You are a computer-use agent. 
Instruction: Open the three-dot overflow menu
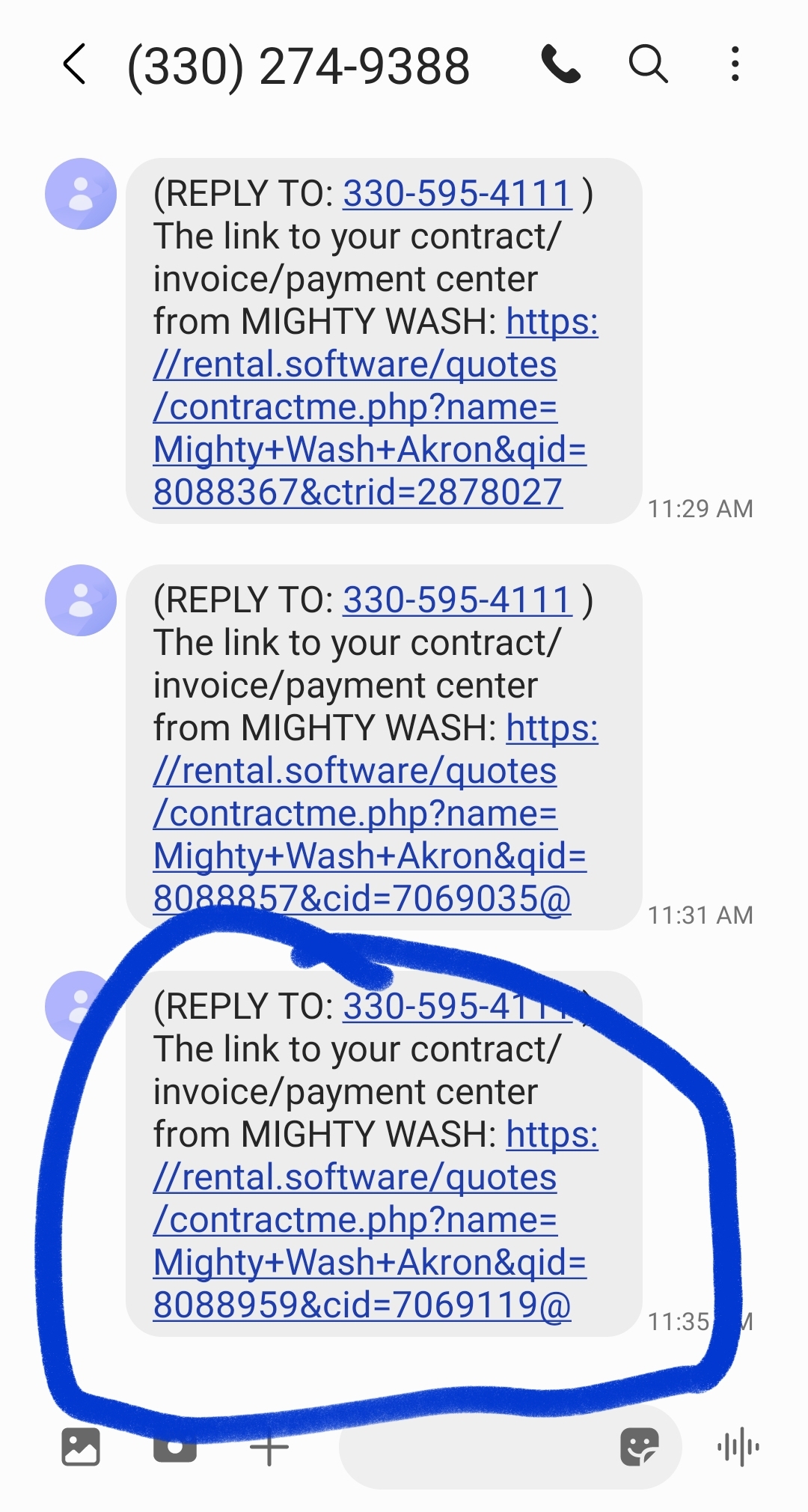click(735, 64)
